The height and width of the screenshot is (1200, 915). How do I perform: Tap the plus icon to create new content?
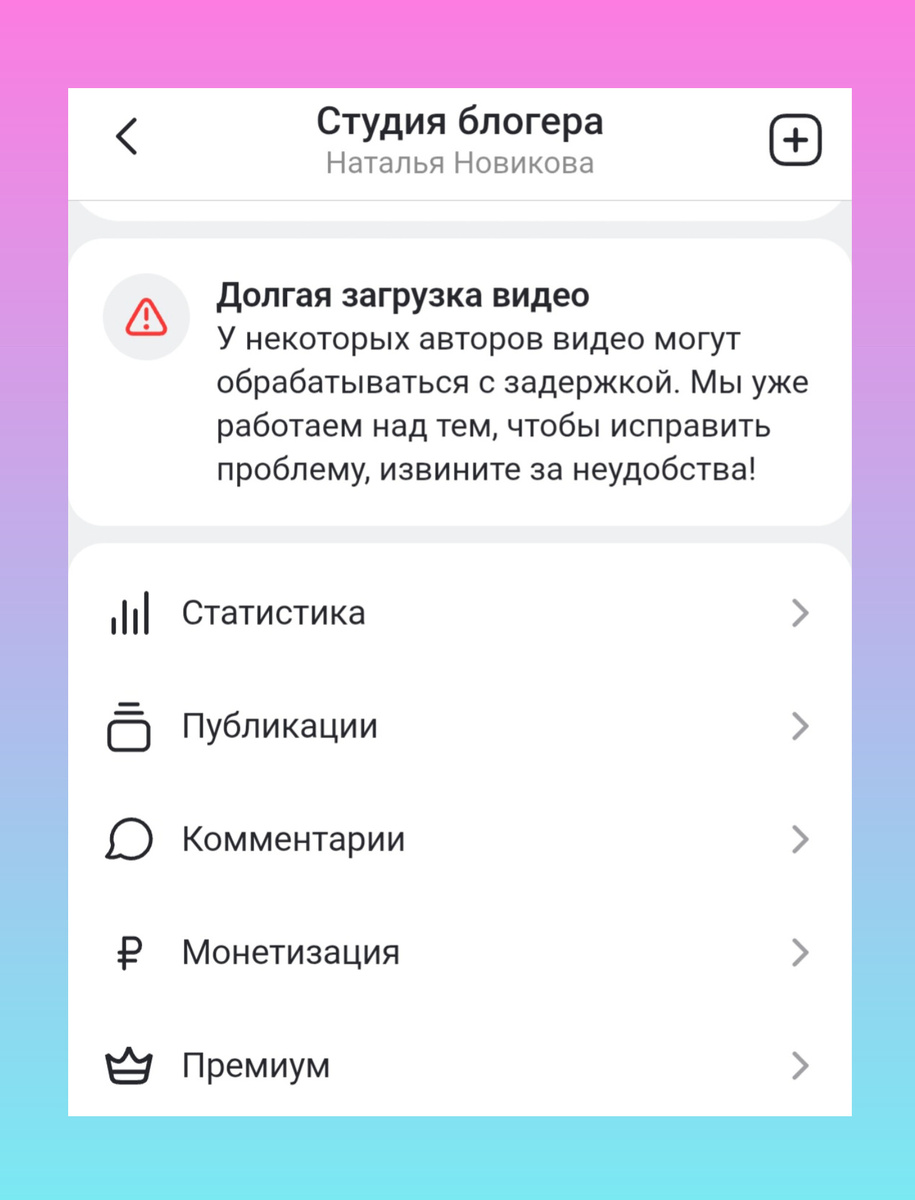[x=794, y=139]
